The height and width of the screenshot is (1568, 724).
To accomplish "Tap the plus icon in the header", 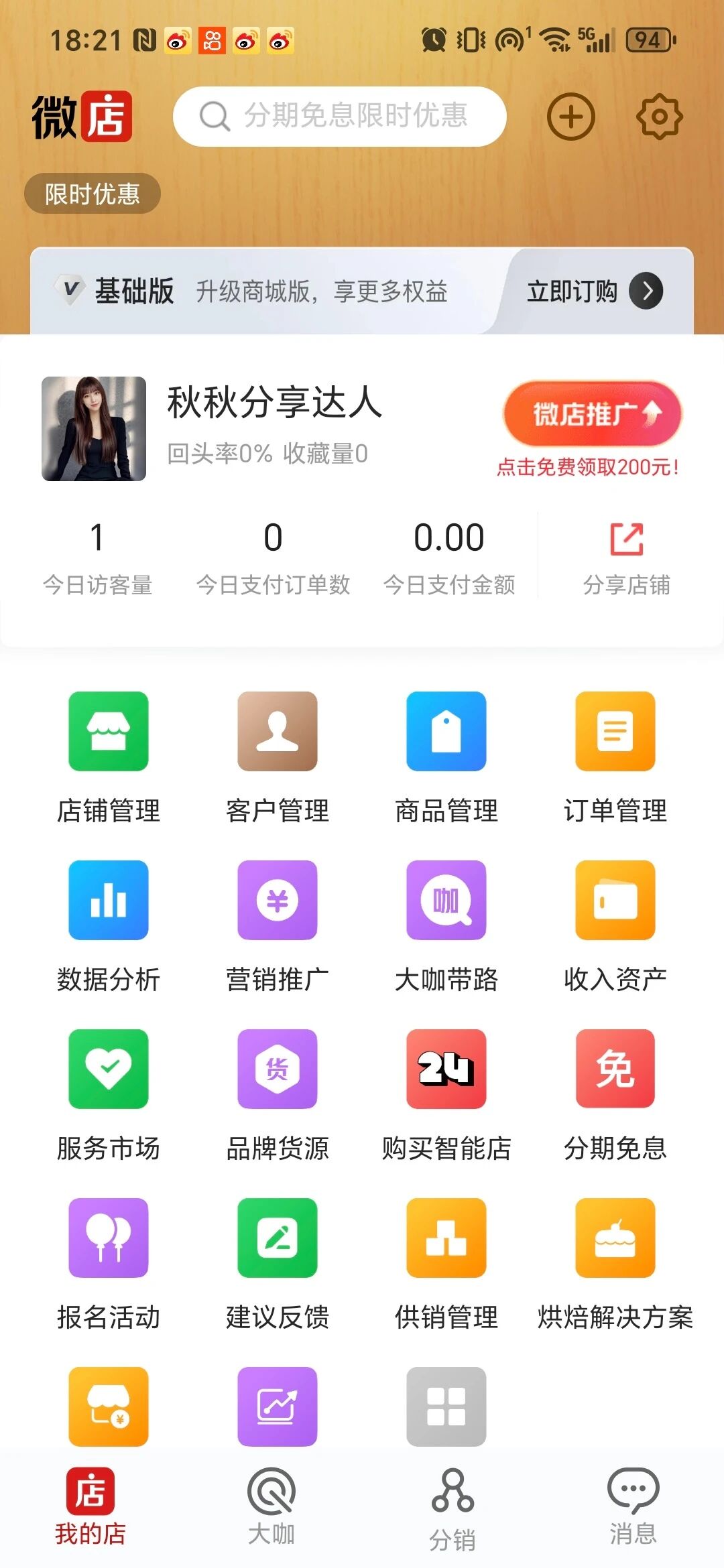I will 570,117.
